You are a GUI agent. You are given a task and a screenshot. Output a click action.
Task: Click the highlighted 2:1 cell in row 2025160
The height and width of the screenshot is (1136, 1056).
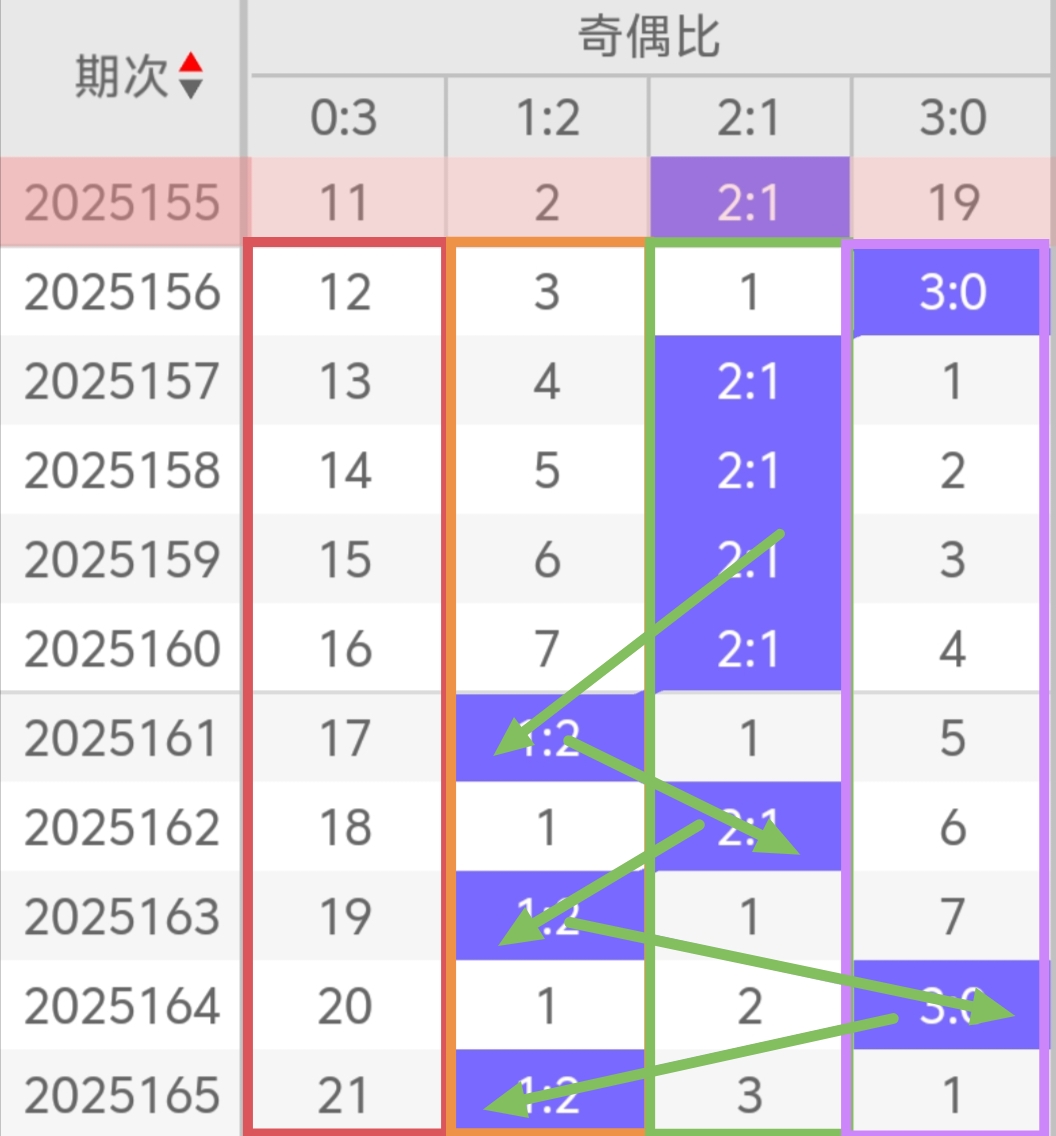click(749, 649)
